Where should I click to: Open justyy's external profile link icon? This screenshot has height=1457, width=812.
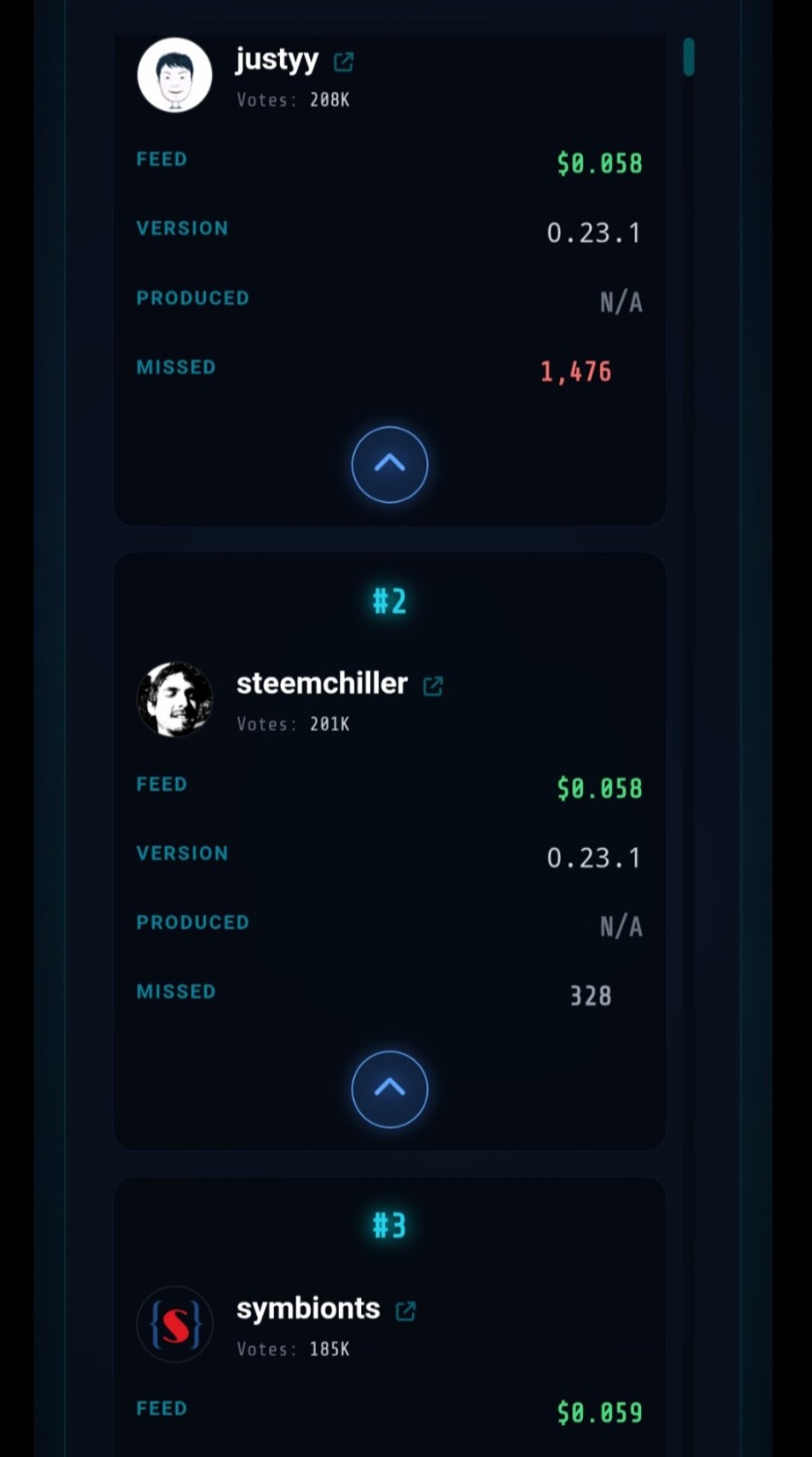(343, 62)
